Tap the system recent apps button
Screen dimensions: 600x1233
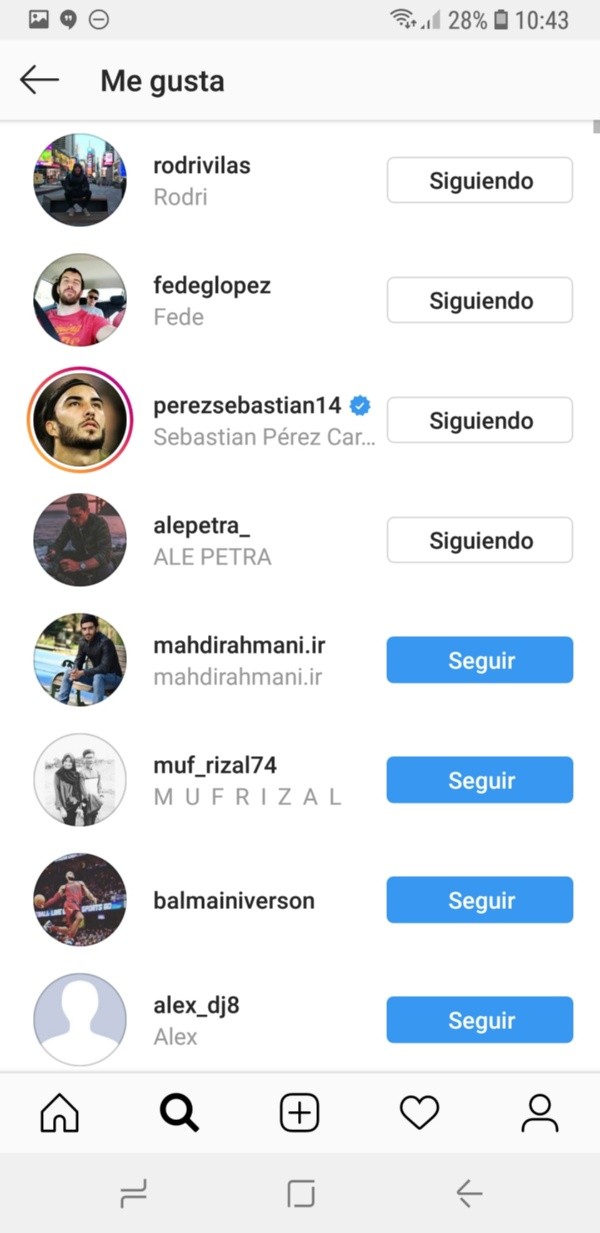click(133, 1192)
